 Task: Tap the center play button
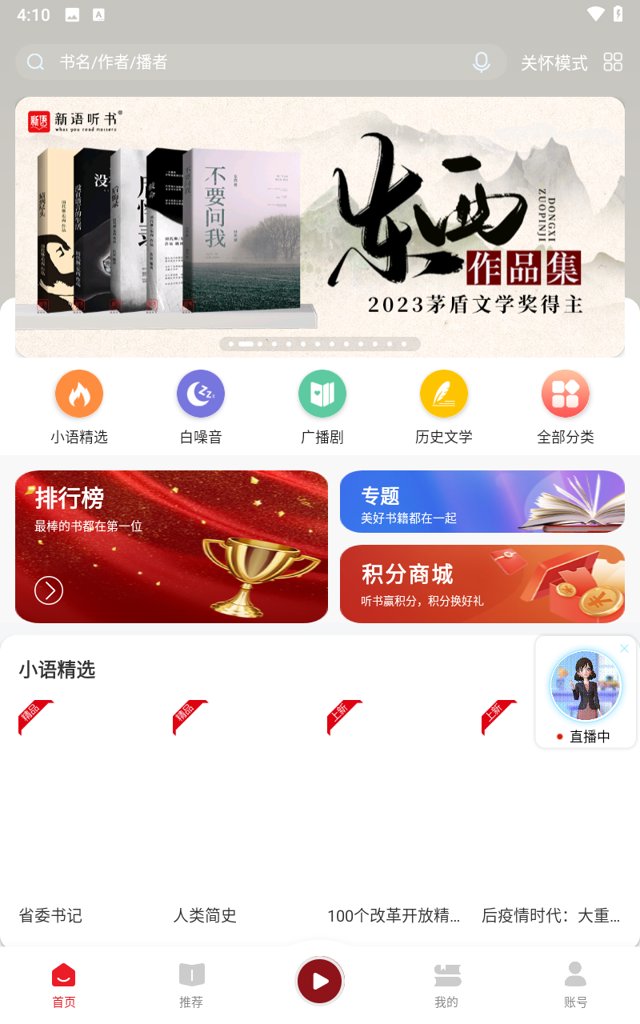[320, 981]
